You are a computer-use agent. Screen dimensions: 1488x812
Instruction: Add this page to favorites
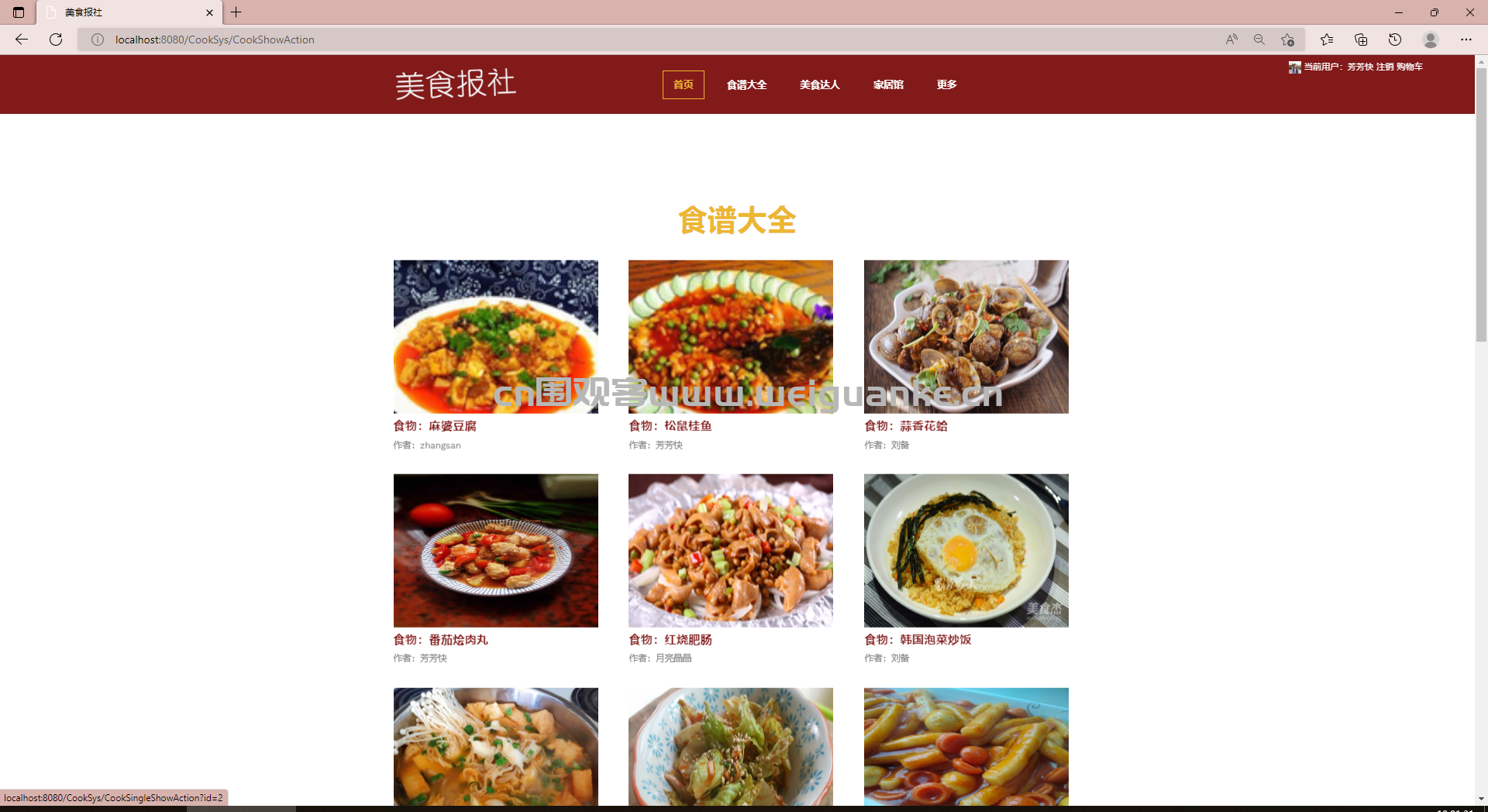1287,40
